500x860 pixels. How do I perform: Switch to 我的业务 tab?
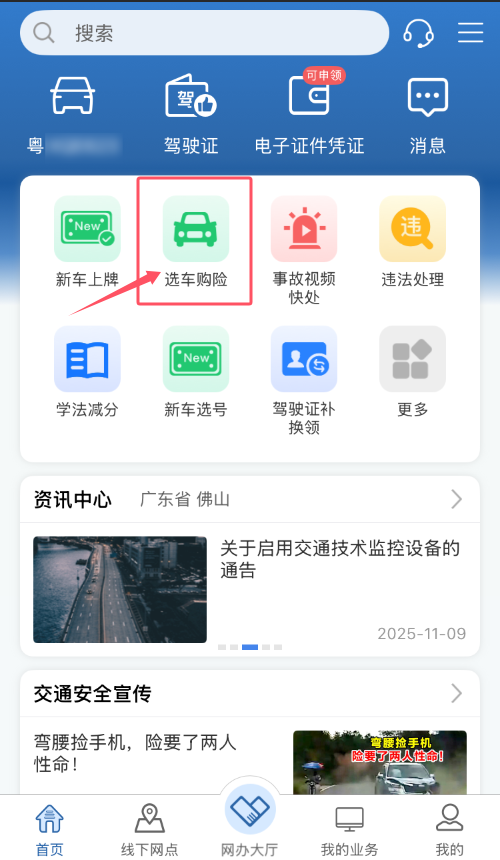tap(349, 830)
